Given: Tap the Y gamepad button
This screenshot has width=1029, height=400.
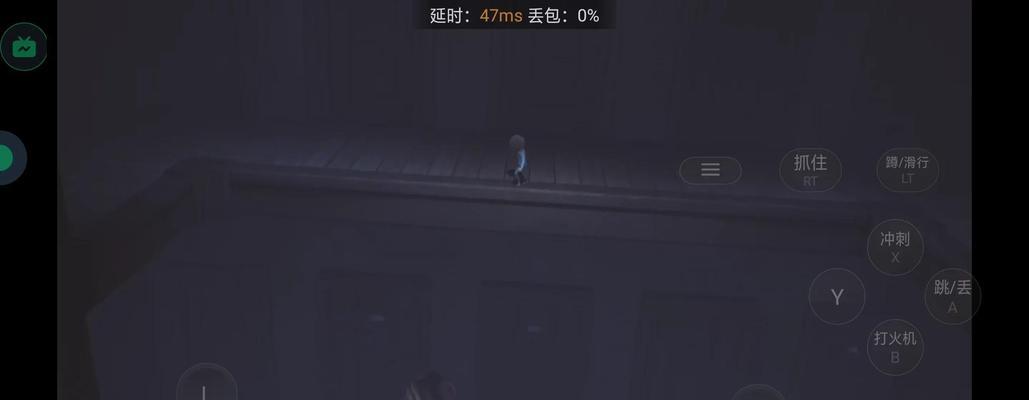Looking at the screenshot, I should point(837,297).
